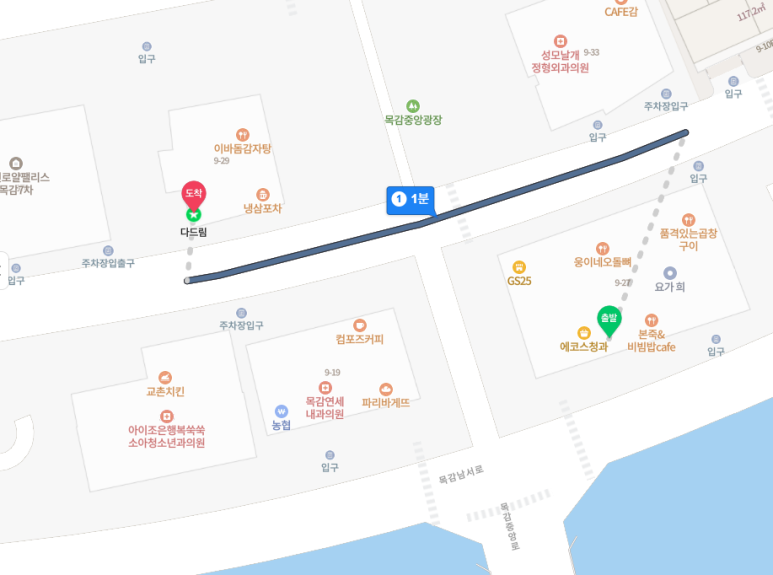
Task: Open the 파리바게뜨 bakery marker
Action: (x=386, y=389)
